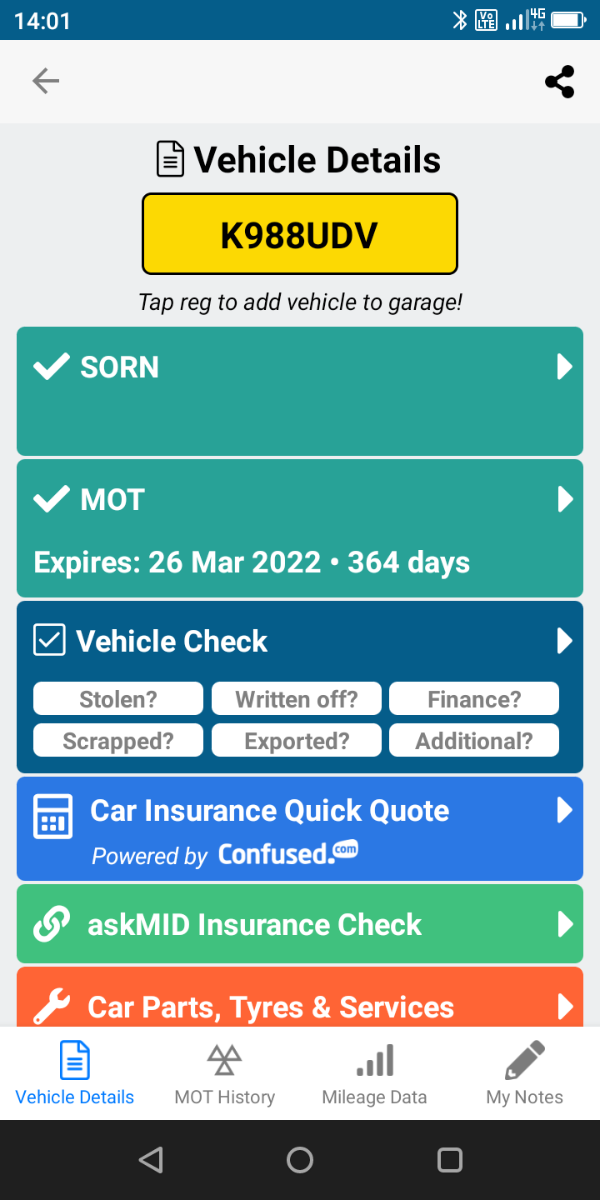Open the My Notes tab
Screen dimensions: 600x1200
[525, 1073]
